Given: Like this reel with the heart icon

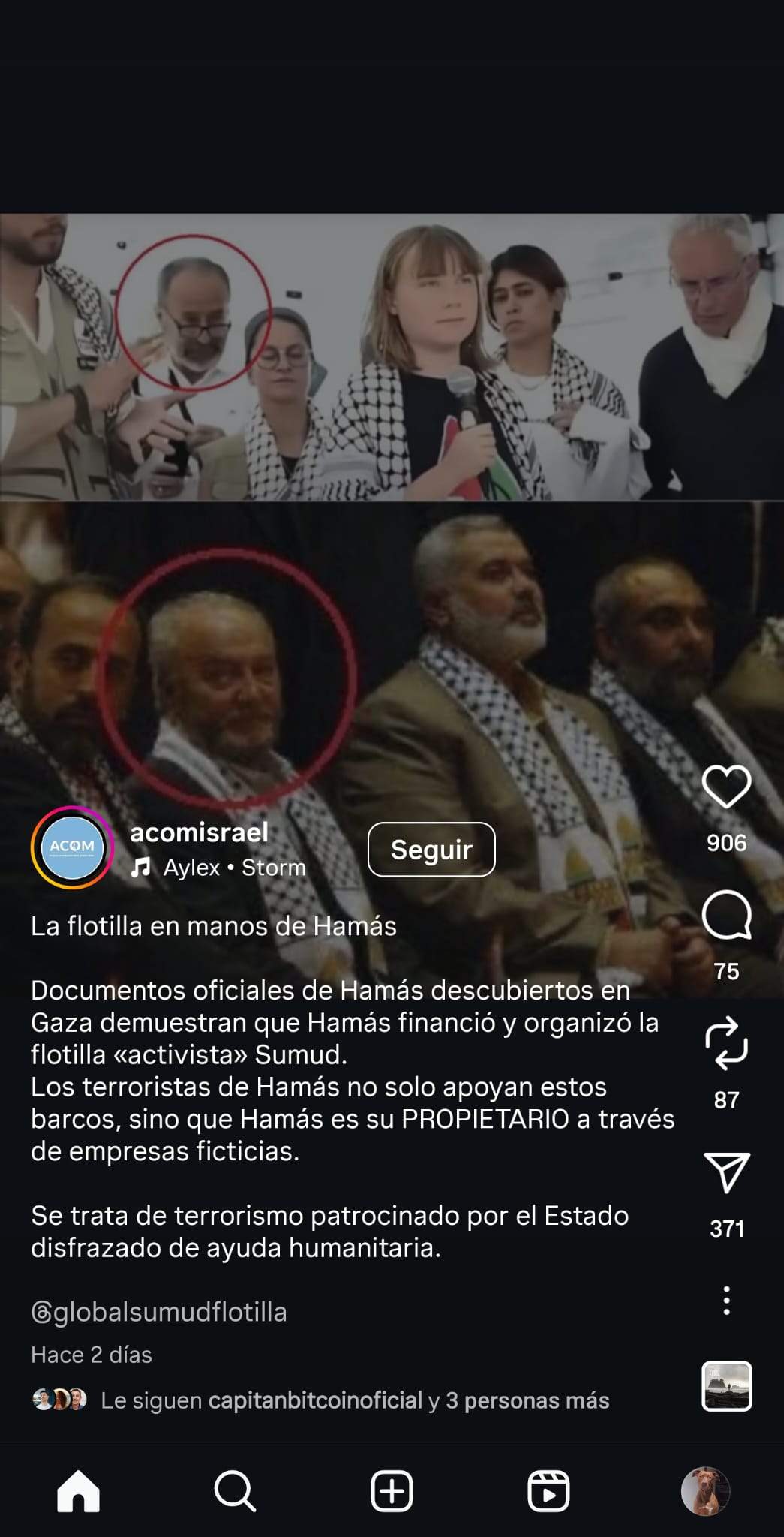Looking at the screenshot, I should (726, 787).
